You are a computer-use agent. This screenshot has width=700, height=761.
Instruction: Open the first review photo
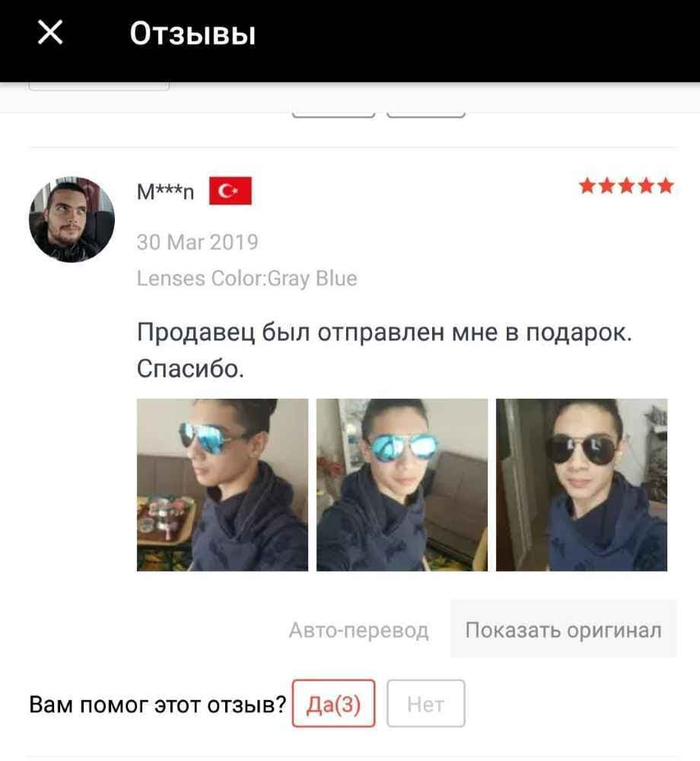[x=222, y=485]
